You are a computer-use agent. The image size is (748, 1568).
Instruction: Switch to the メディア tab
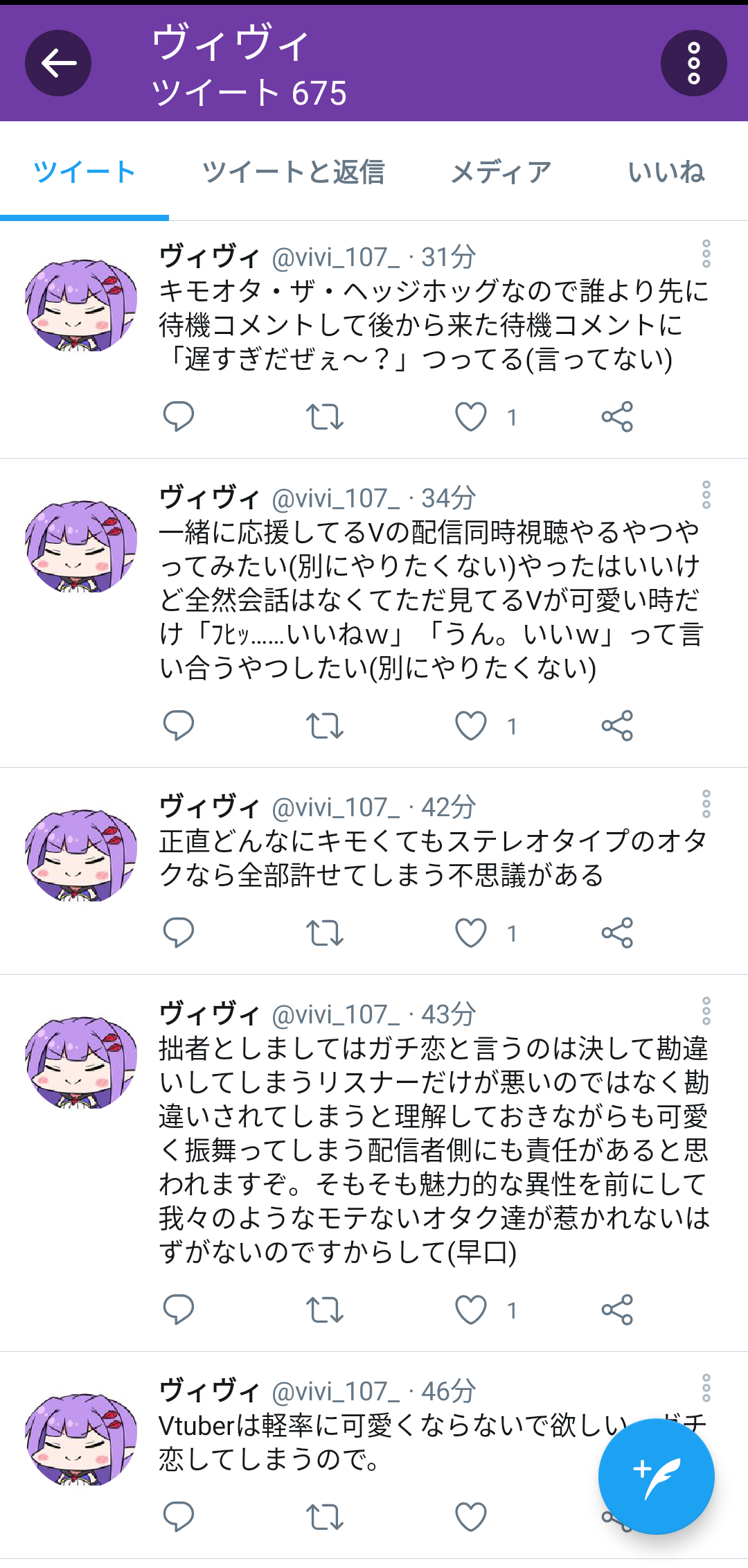tap(501, 172)
